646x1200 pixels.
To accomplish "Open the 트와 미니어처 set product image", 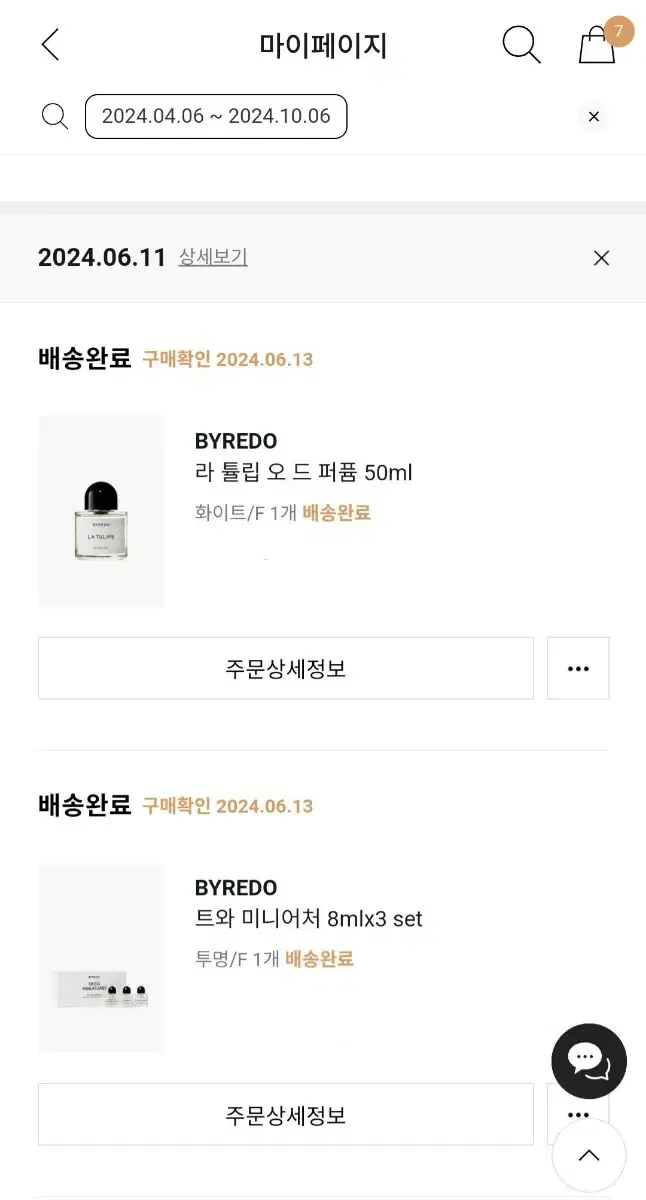I will pyautogui.click(x=101, y=958).
